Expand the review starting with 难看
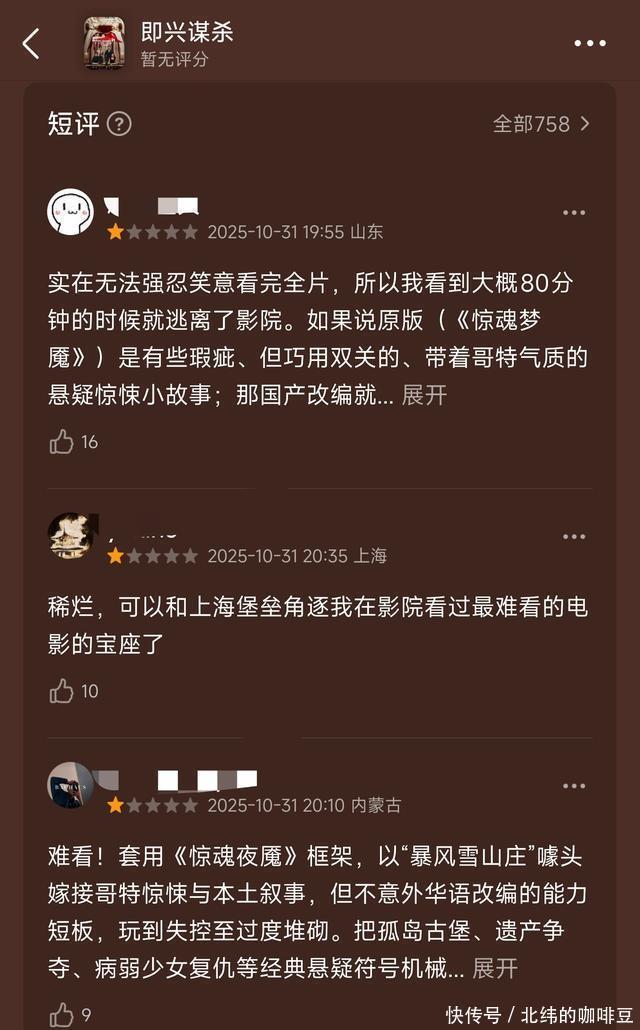 coord(494,968)
